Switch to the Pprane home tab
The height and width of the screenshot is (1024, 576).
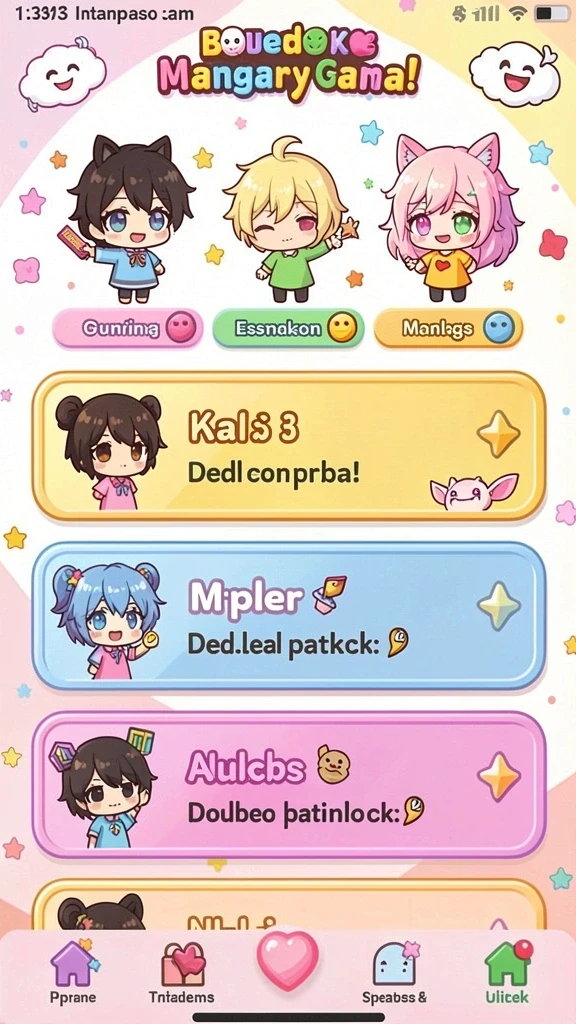72,972
